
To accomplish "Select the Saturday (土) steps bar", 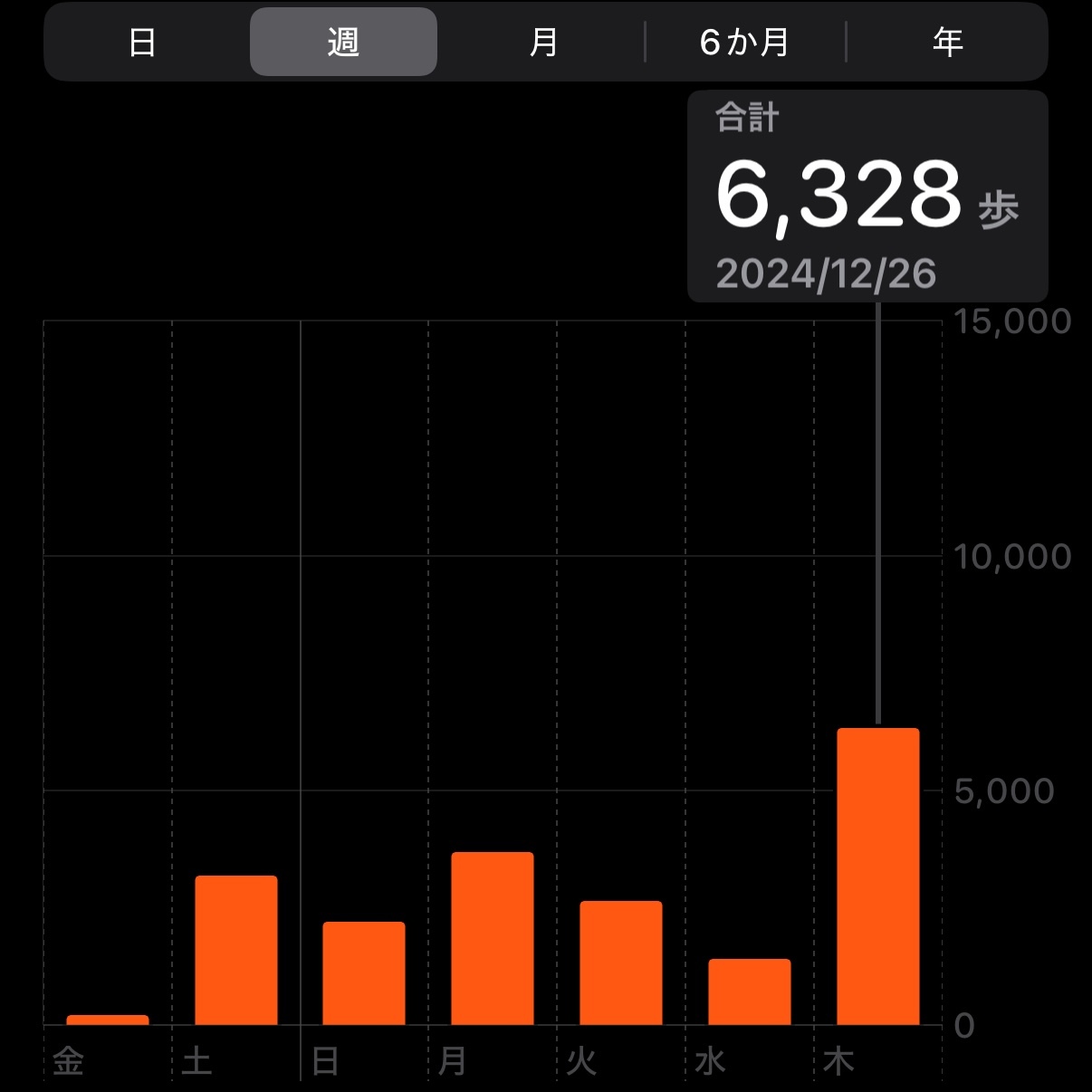I will point(236,950).
